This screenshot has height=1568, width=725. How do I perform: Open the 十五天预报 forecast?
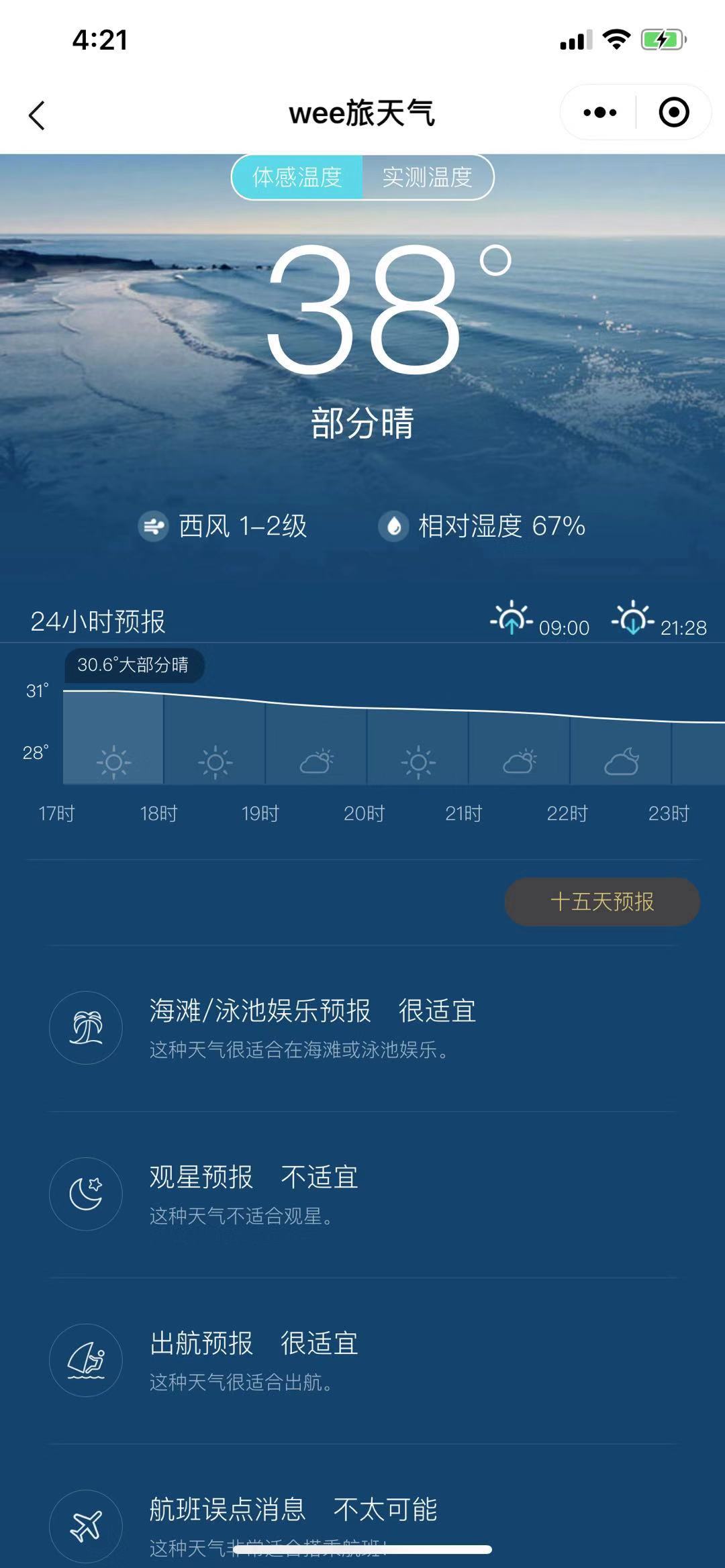click(601, 902)
